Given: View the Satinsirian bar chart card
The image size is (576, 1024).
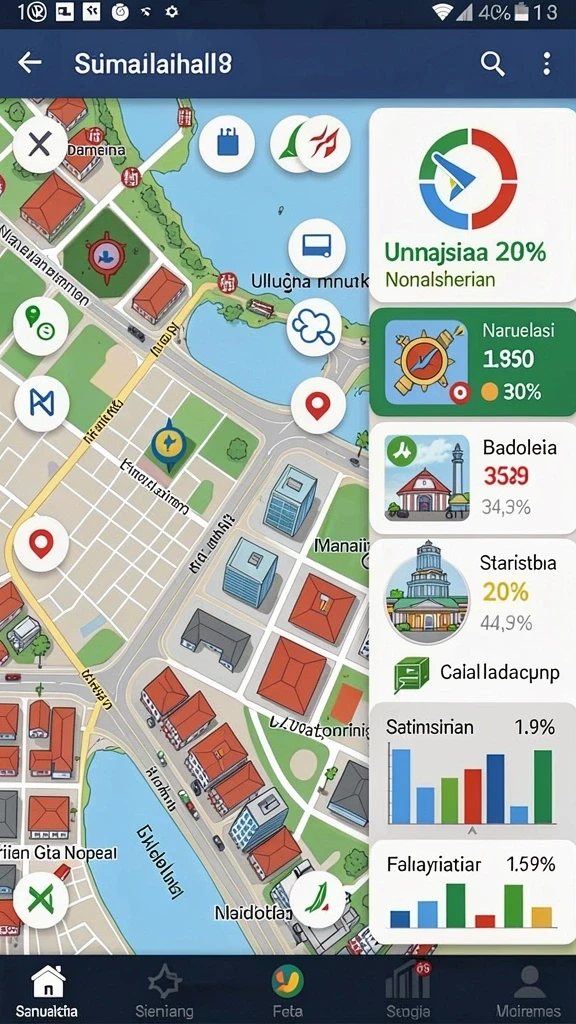Looking at the screenshot, I should point(472,771).
